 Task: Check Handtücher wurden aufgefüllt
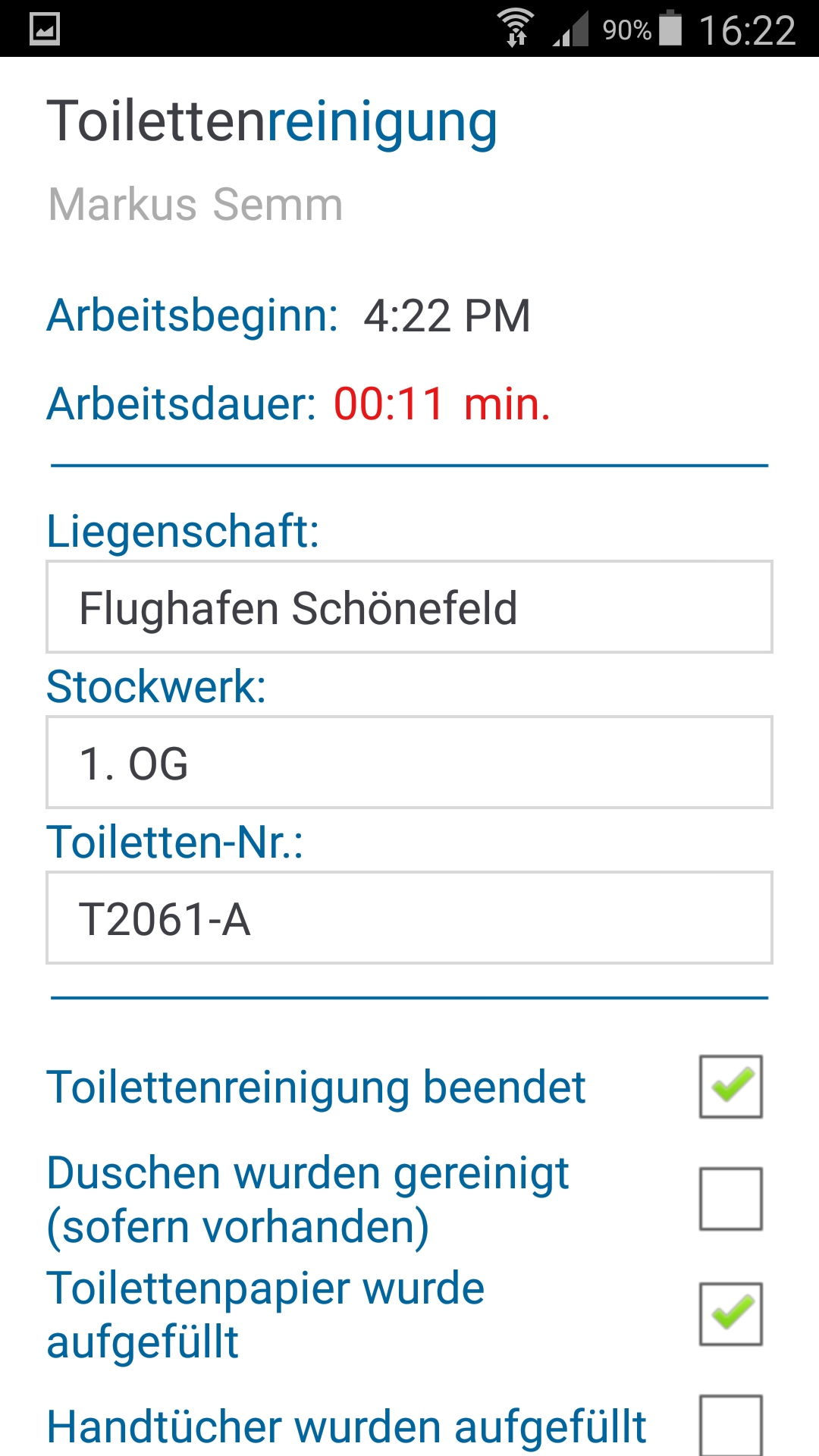(x=730, y=1426)
